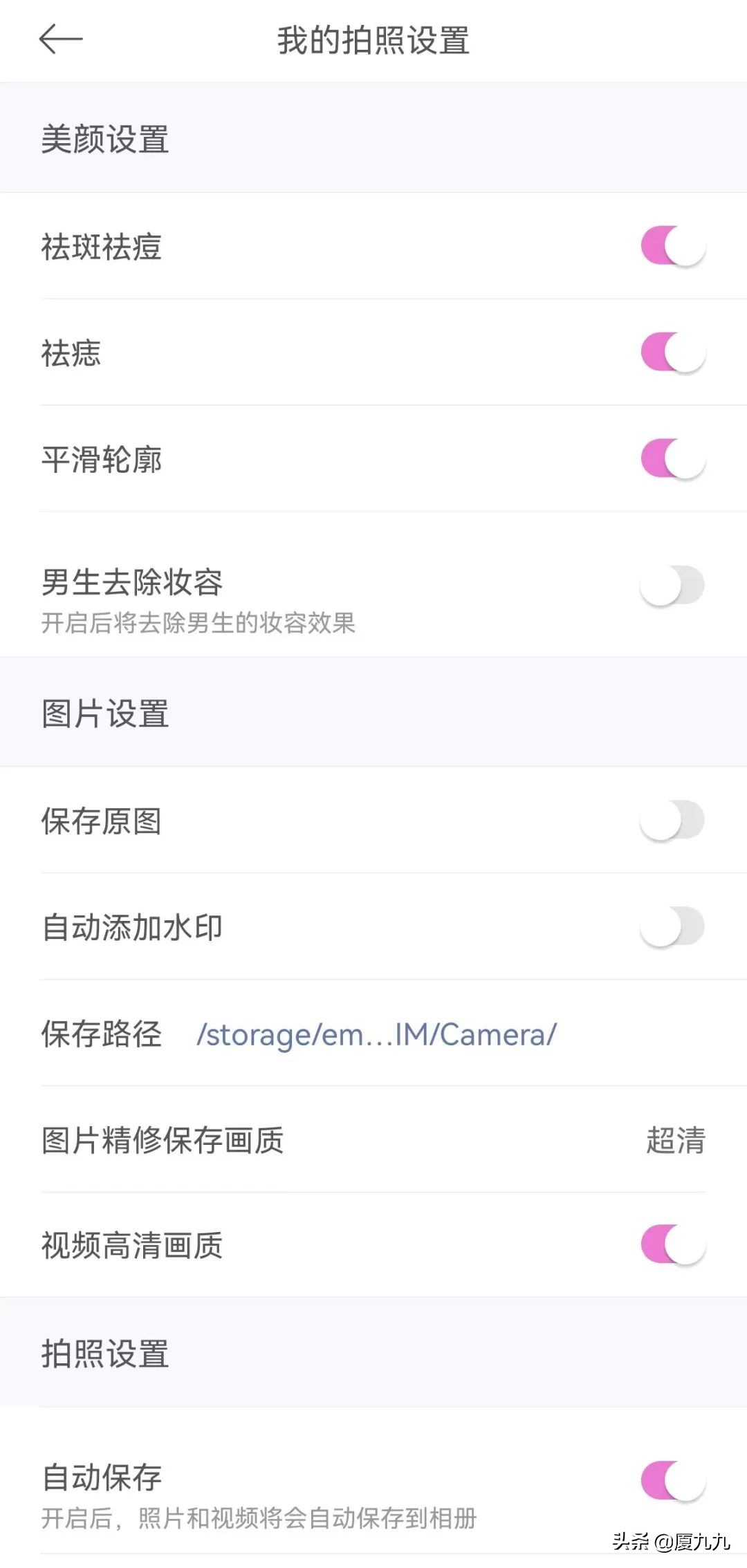Select the 超清 quality value label
The height and width of the screenshot is (1568, 747).
[676, 1141]
